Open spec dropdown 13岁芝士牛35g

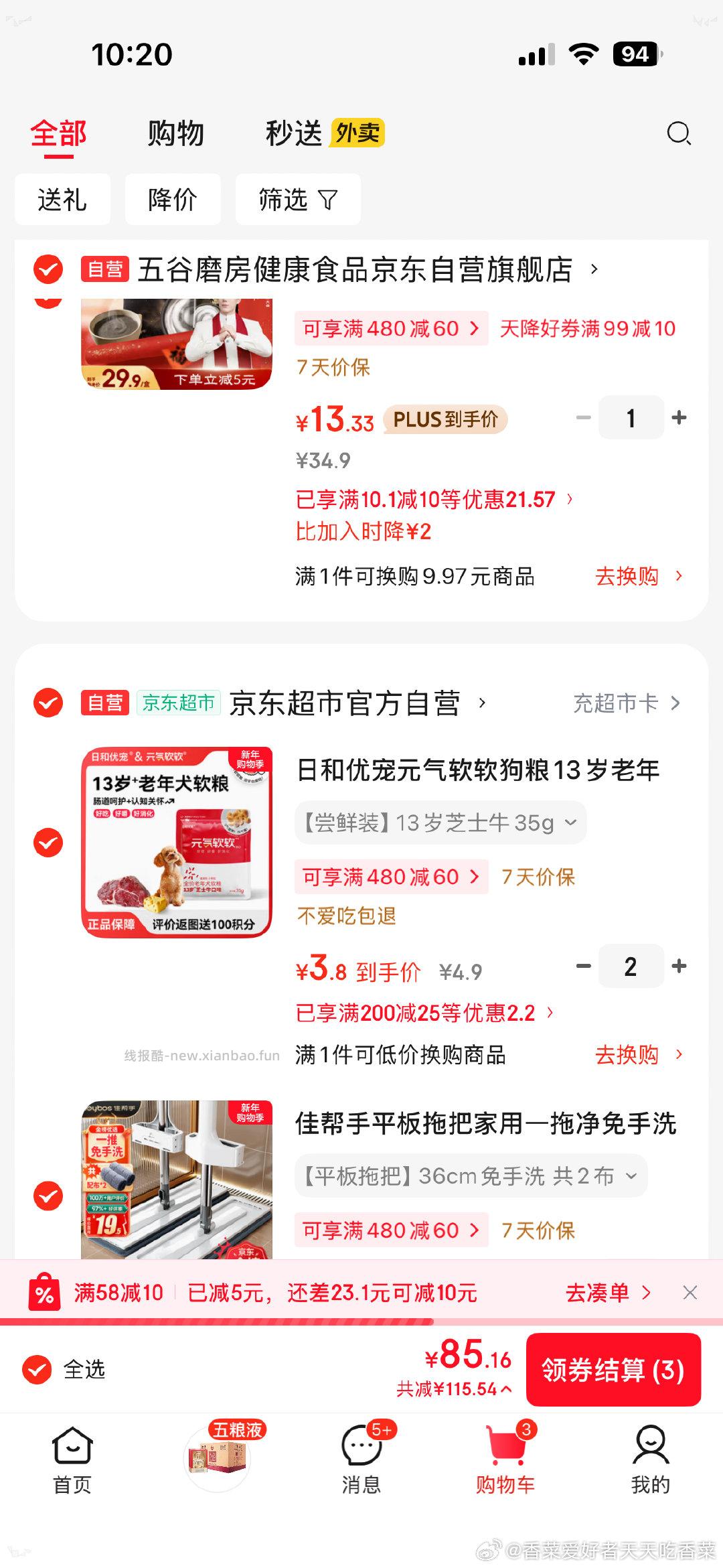439,823
